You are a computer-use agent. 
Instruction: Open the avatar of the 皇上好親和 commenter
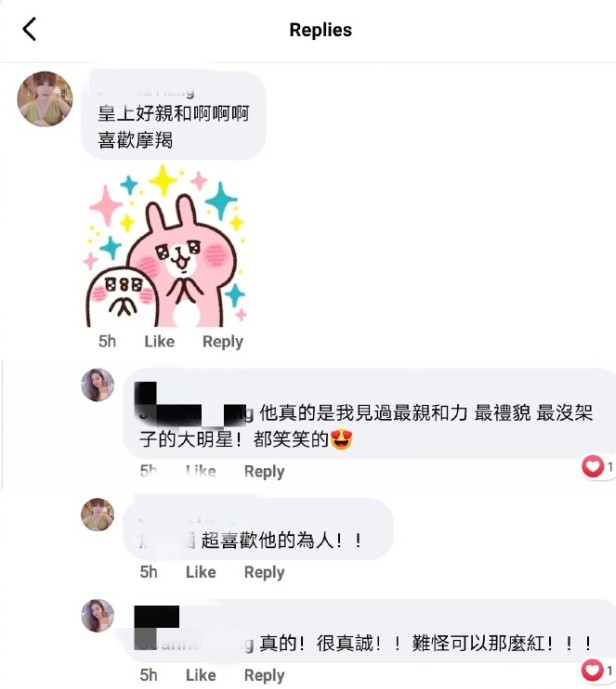click(x=45, y=100)
